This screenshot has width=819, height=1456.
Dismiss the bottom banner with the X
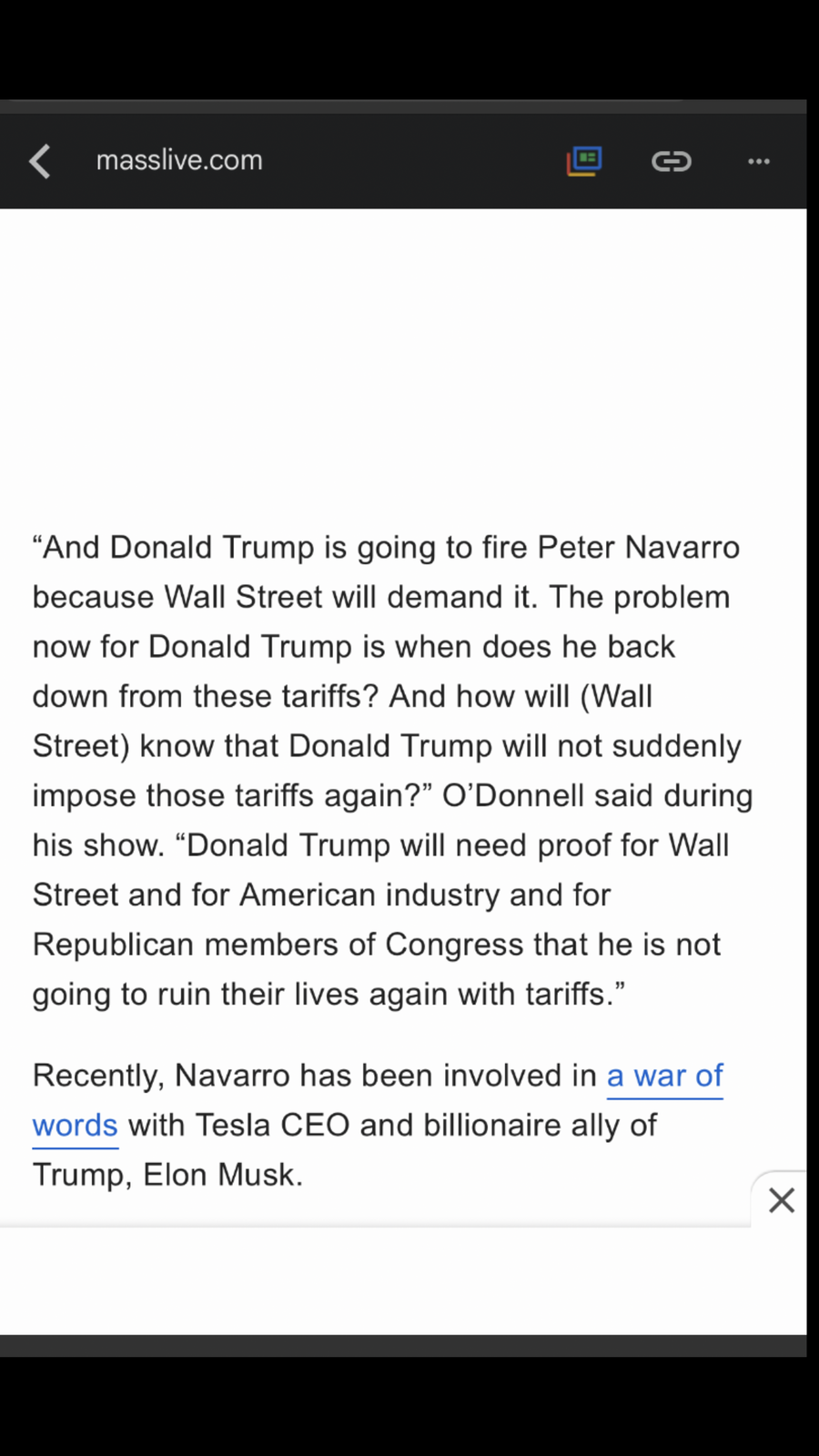pos(782,1200)
